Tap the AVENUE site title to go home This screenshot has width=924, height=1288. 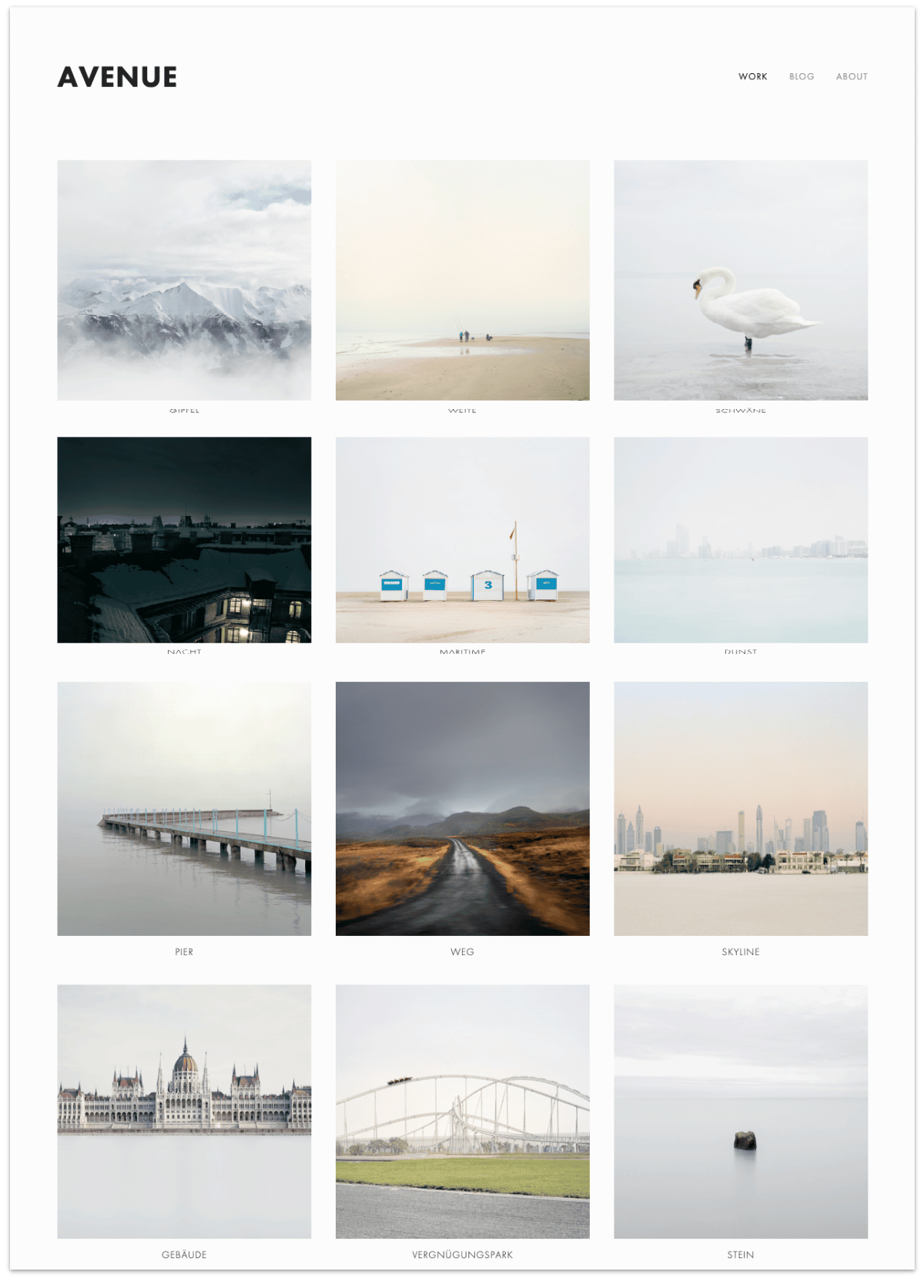tap(117, 77)
